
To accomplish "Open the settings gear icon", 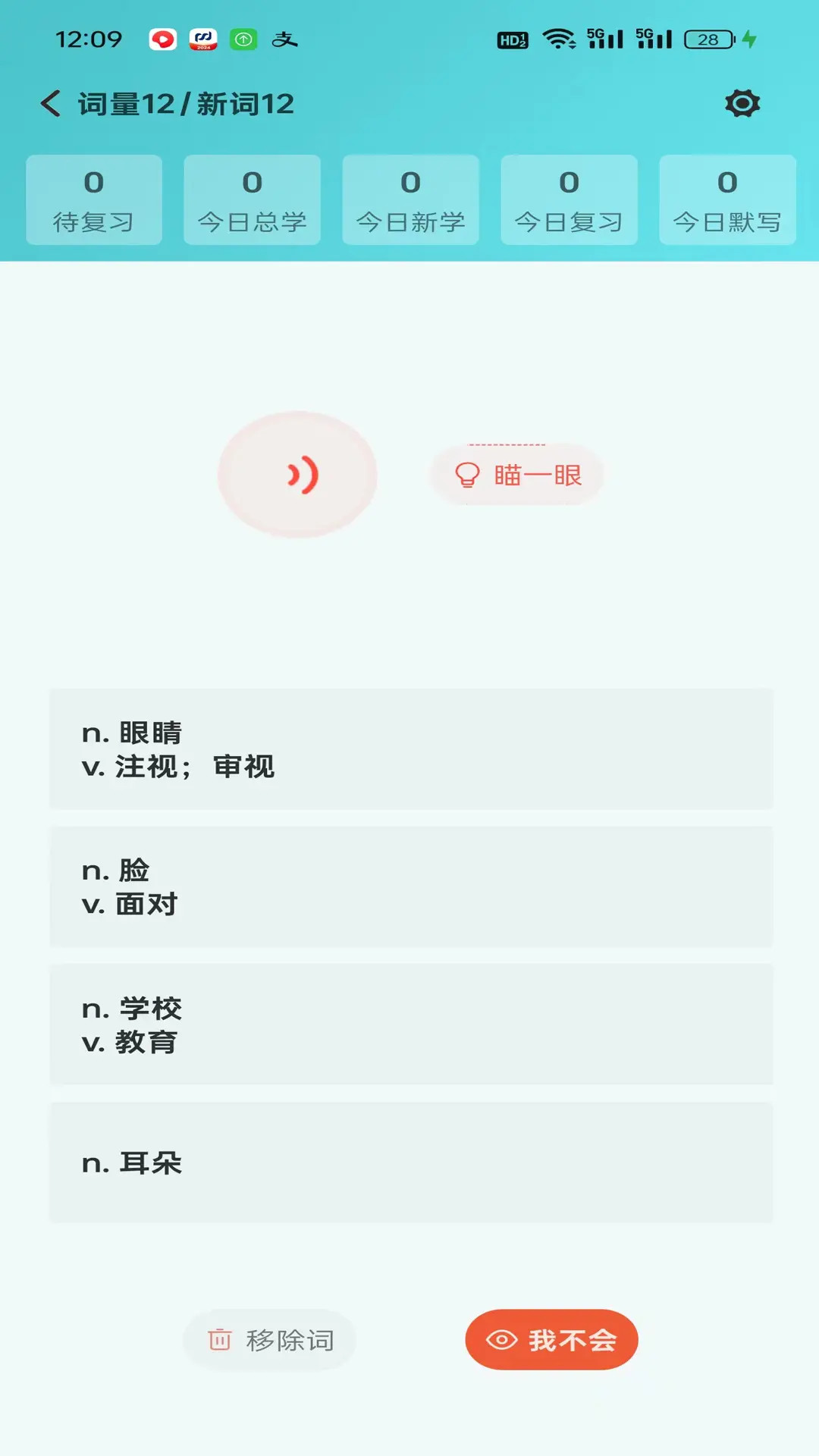I will point(742,102).
